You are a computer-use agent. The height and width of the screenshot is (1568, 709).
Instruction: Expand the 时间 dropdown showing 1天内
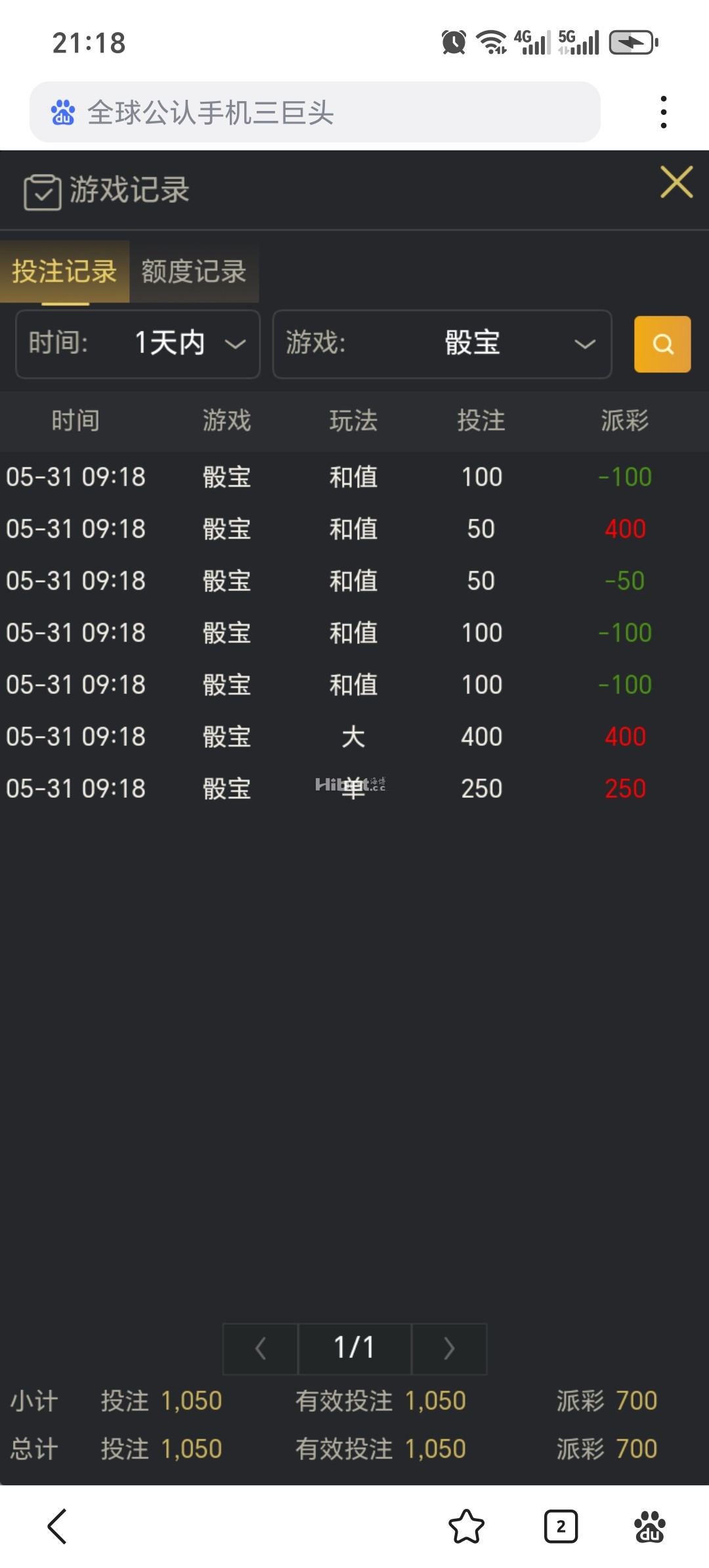138,343
